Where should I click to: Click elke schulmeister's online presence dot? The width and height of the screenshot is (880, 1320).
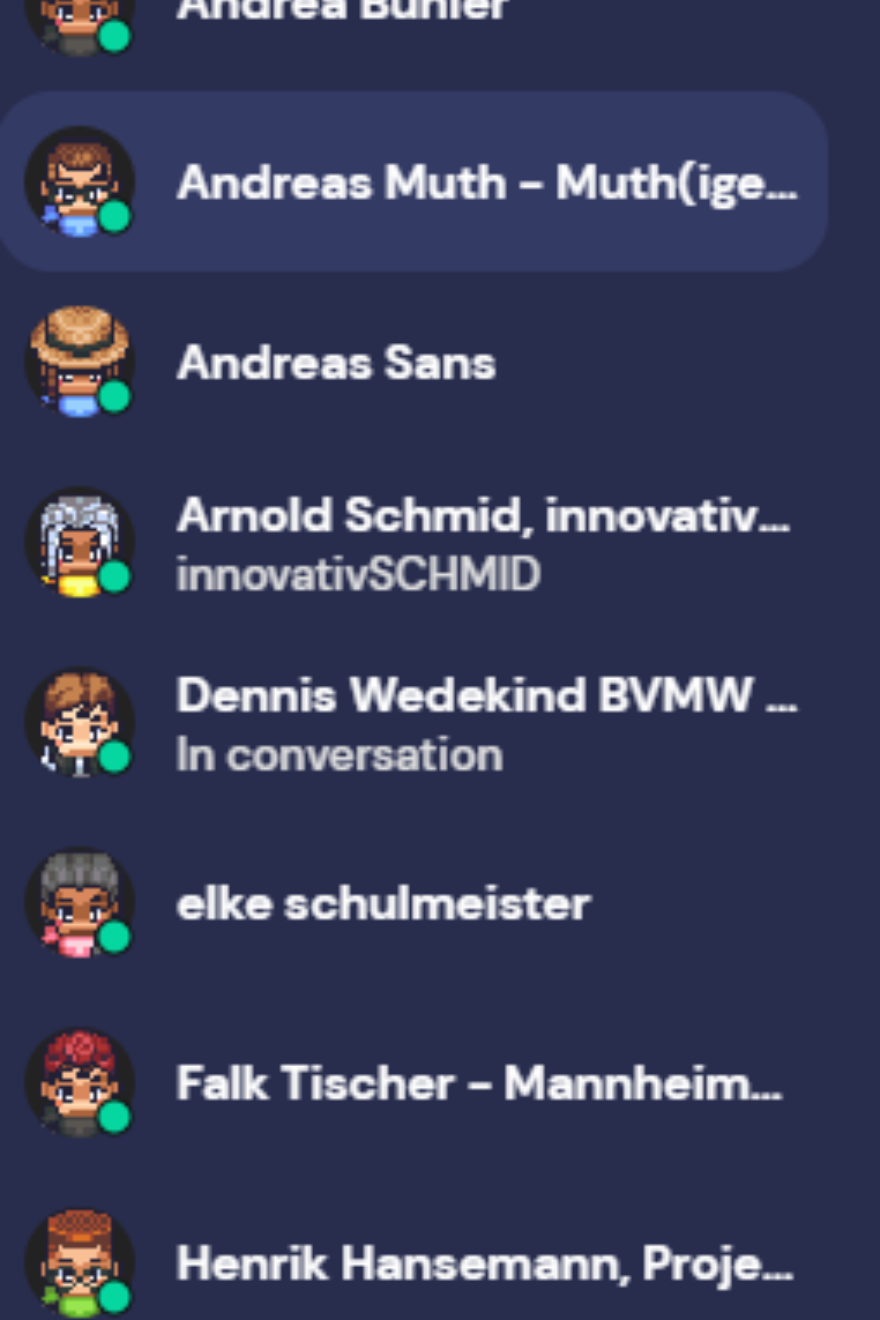[113, 936]
